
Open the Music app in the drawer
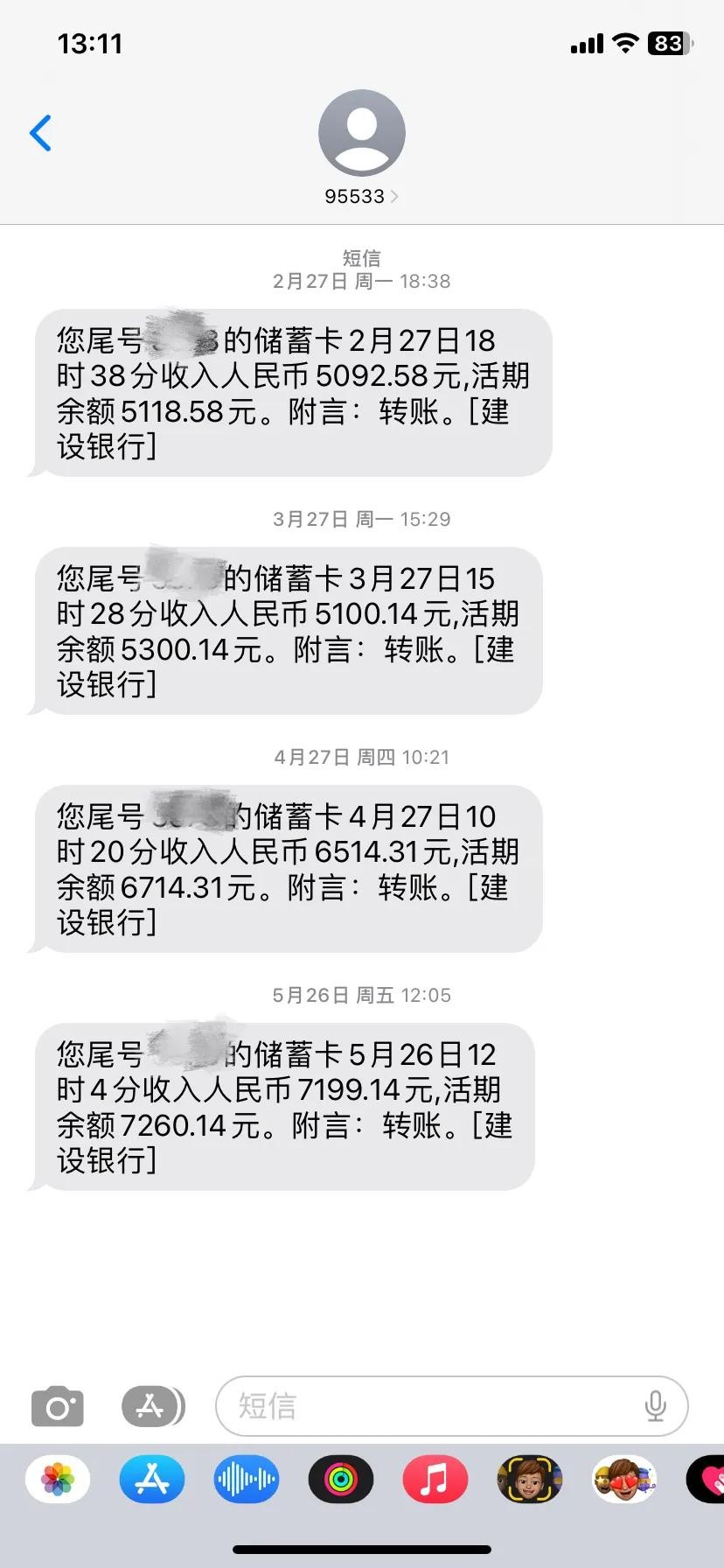pyautogui.click(x=435, y=1480)
